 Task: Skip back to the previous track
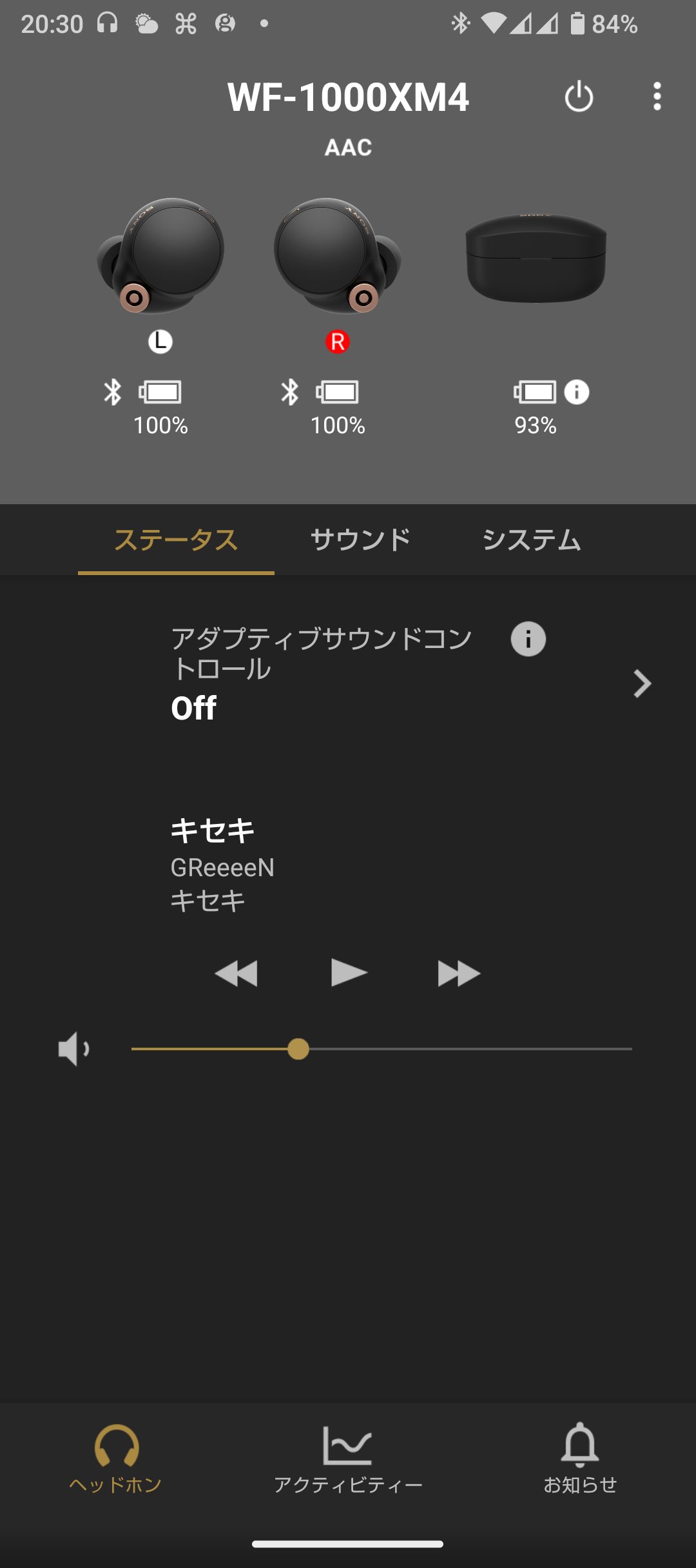[x=236, y=974]
